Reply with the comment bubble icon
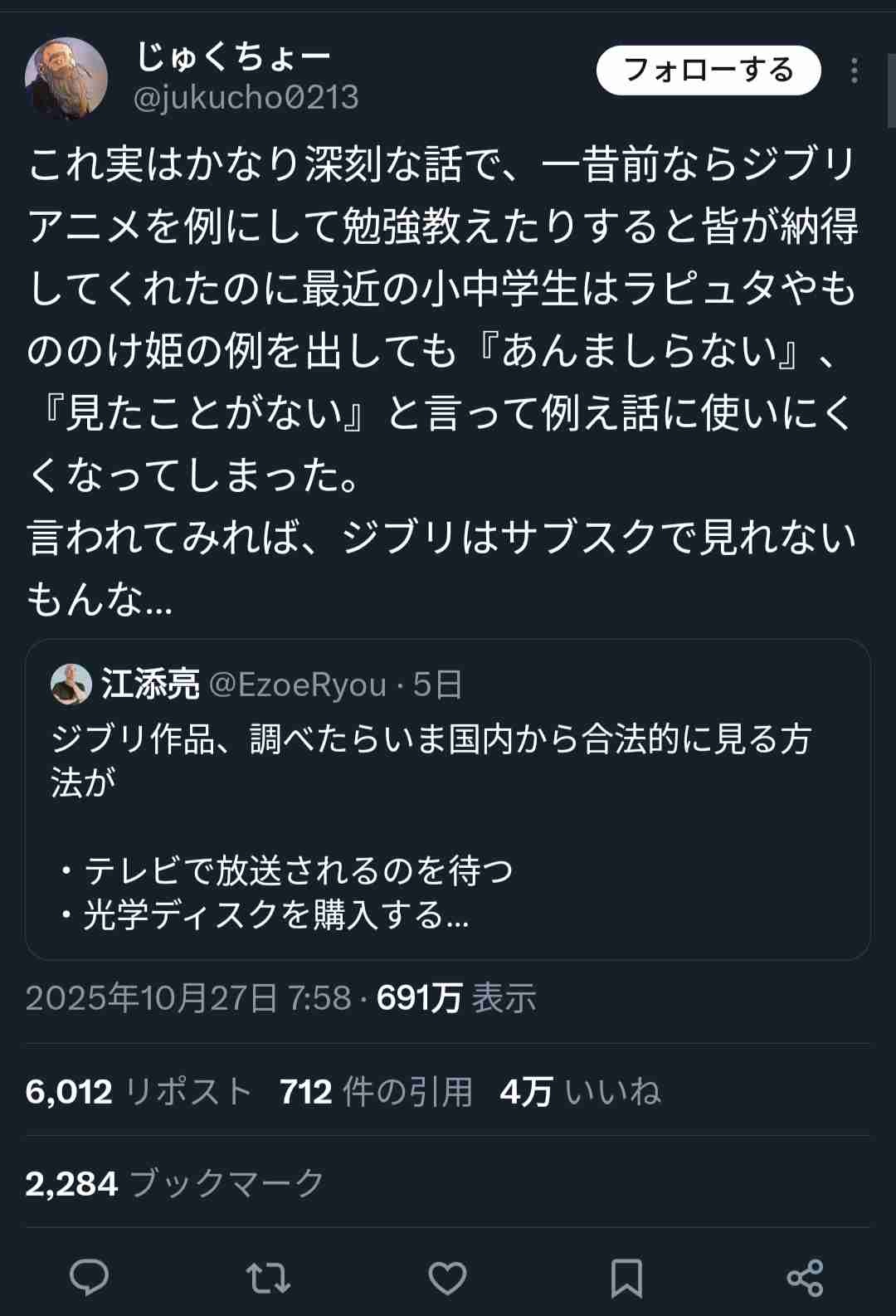 [89, 1277]
